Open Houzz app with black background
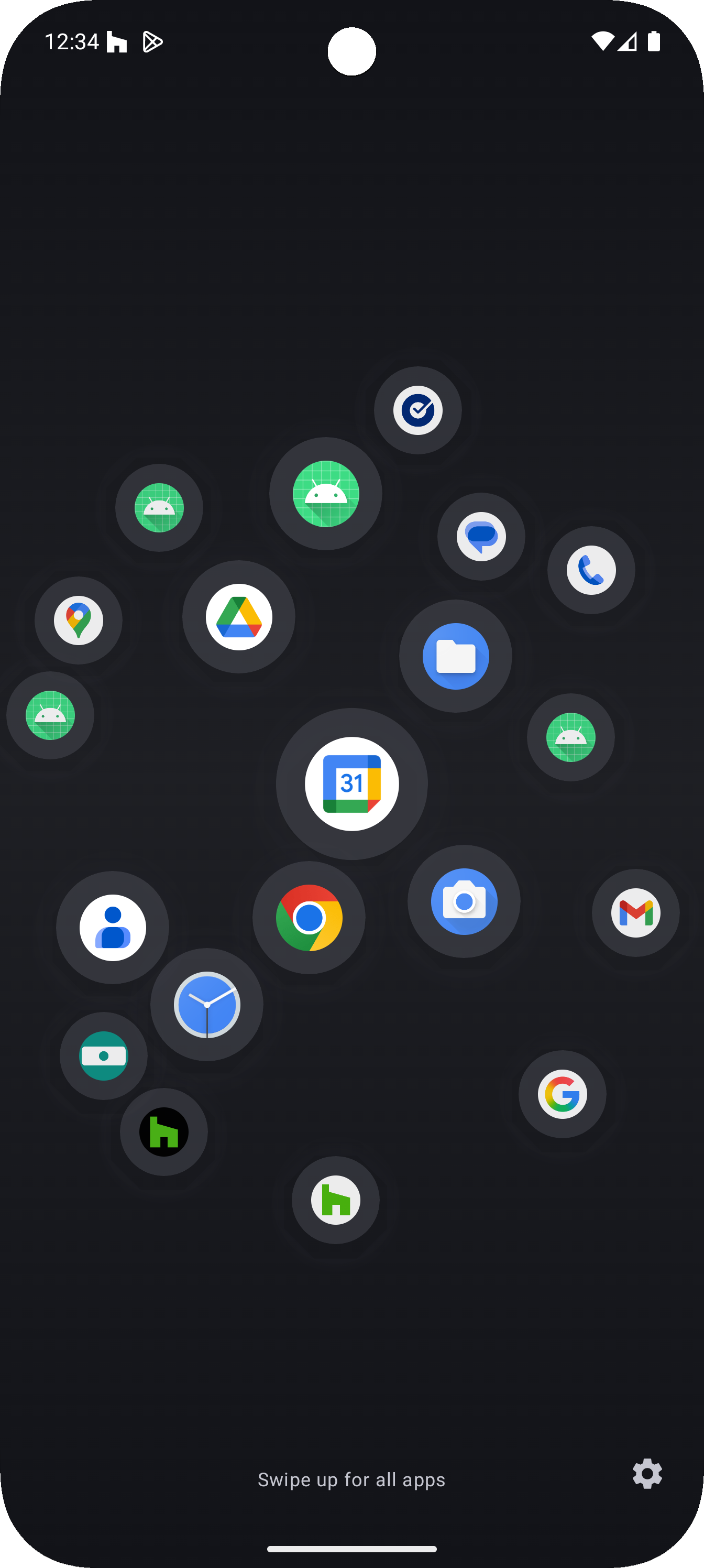The width and height of the screenshot is (704, 1568). tap(163, 1131)
